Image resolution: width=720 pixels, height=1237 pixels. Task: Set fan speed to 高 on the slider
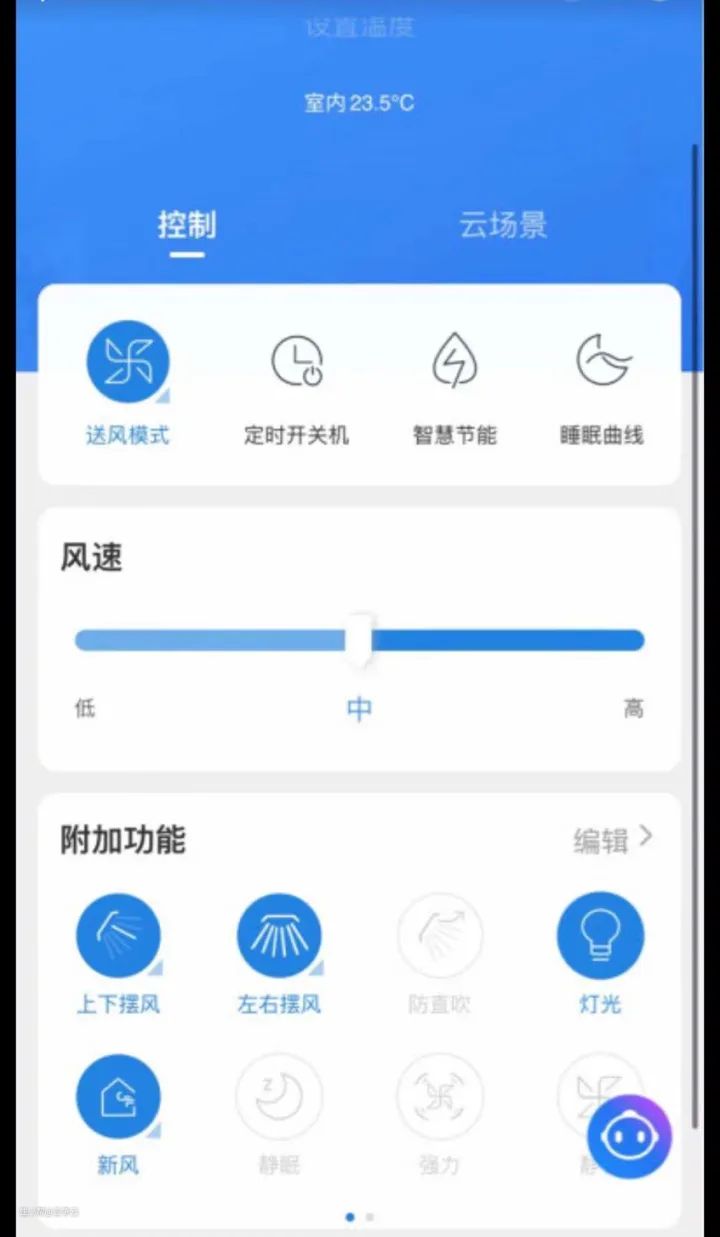click(x=634, y=641)
